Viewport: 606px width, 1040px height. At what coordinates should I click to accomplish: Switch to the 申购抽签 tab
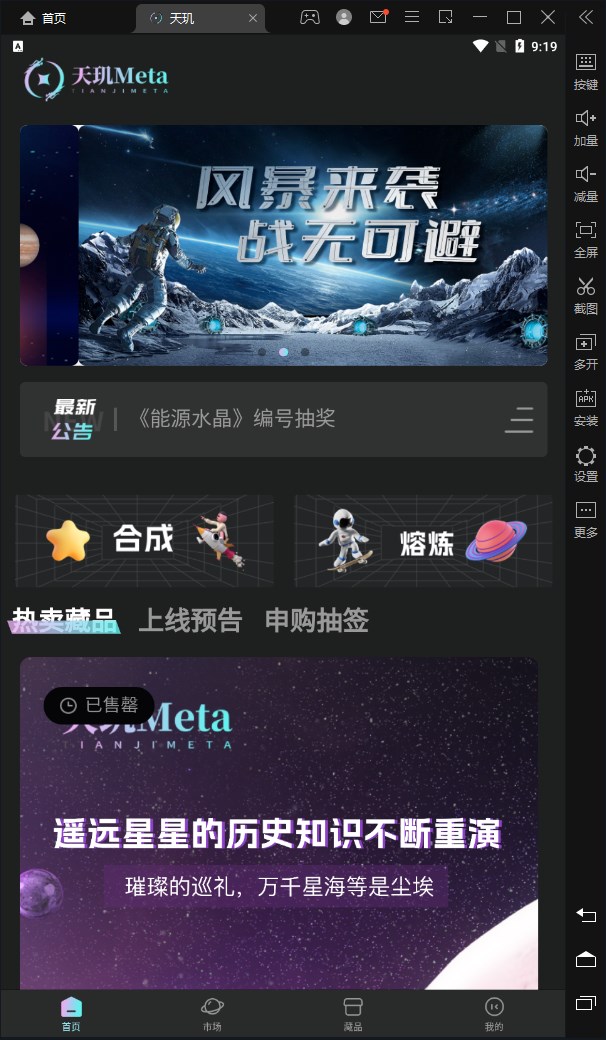point(316,621)
